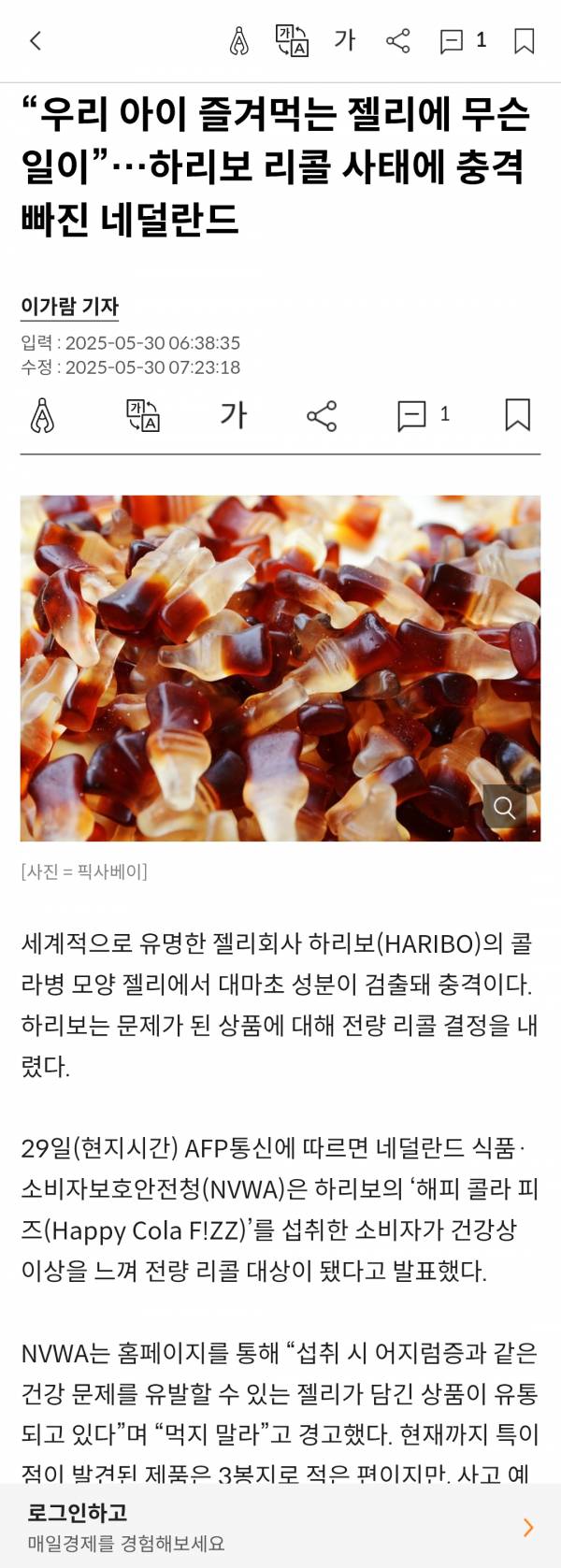Screen dimensions: 561x1568
Task: Open the 로그인하고 login banner
Action: coord(280,1527)
